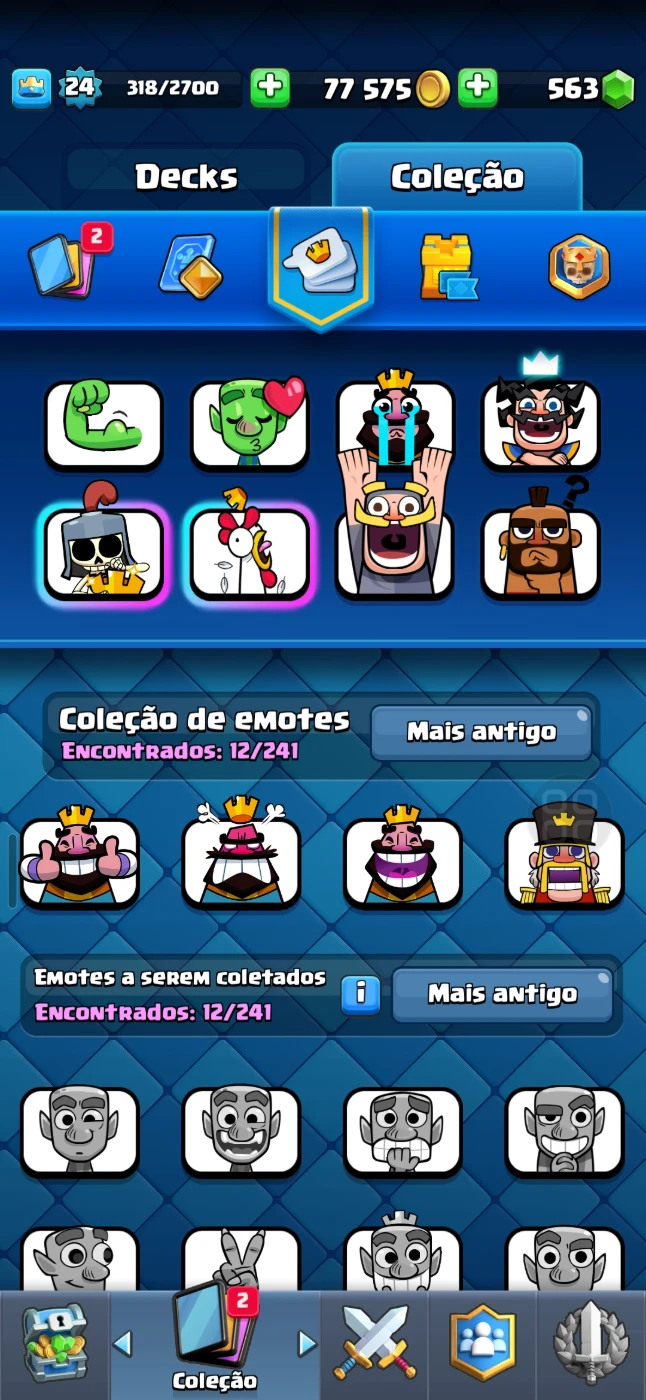Select the green flexing arm emote slot
646x1400 pixels.
click(103, 424)
